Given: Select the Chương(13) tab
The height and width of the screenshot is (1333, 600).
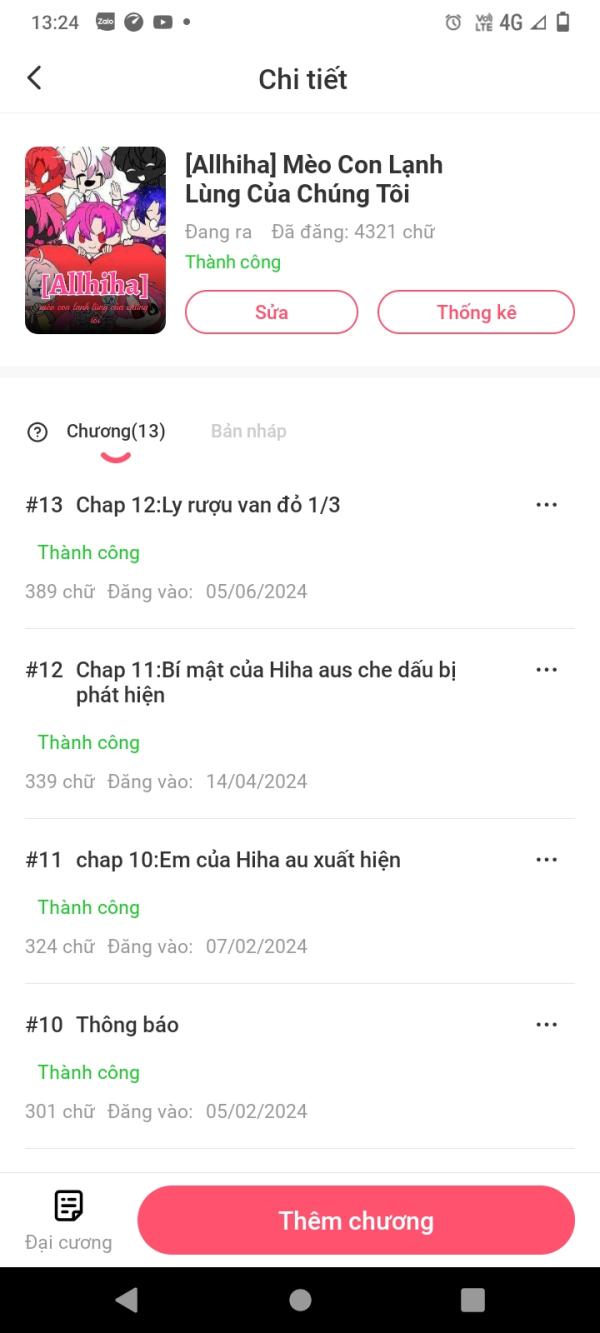Looking at the screenshot, I should [x=116, y=431].
